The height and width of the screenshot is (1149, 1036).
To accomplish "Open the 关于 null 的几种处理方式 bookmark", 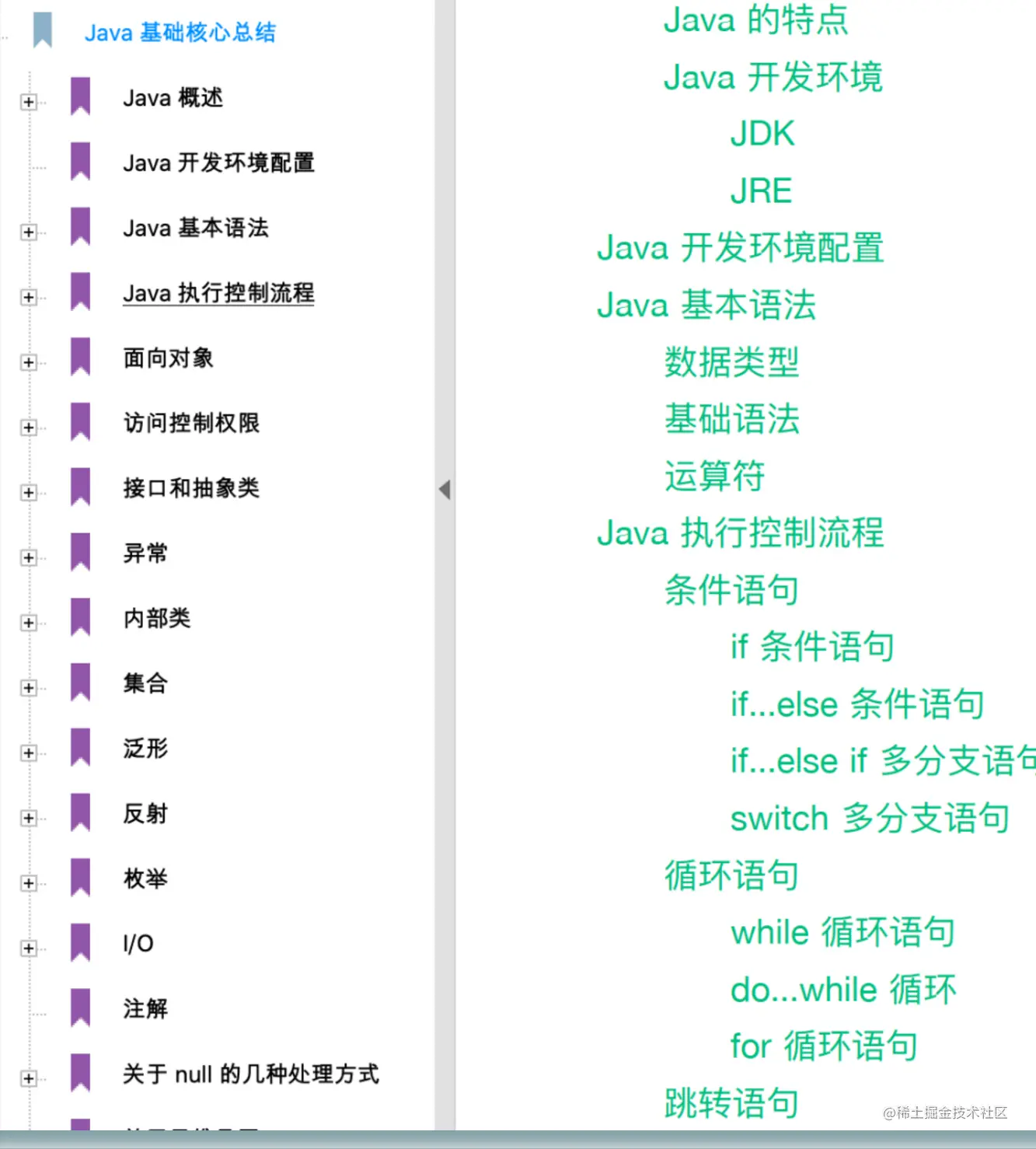I will click(250, 1074).
